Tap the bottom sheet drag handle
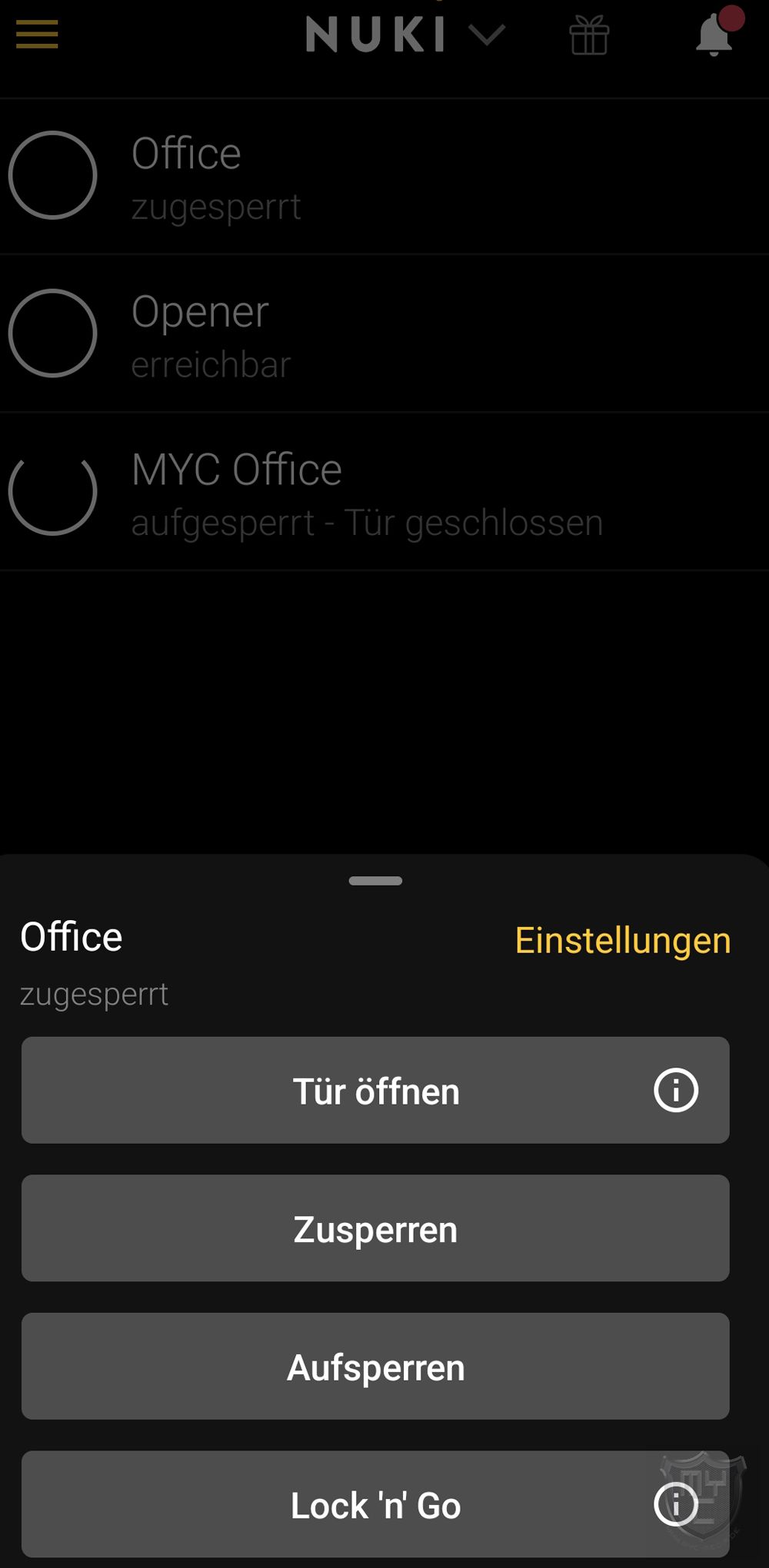This screenshot has height=1568, width=769. [375, 881]
